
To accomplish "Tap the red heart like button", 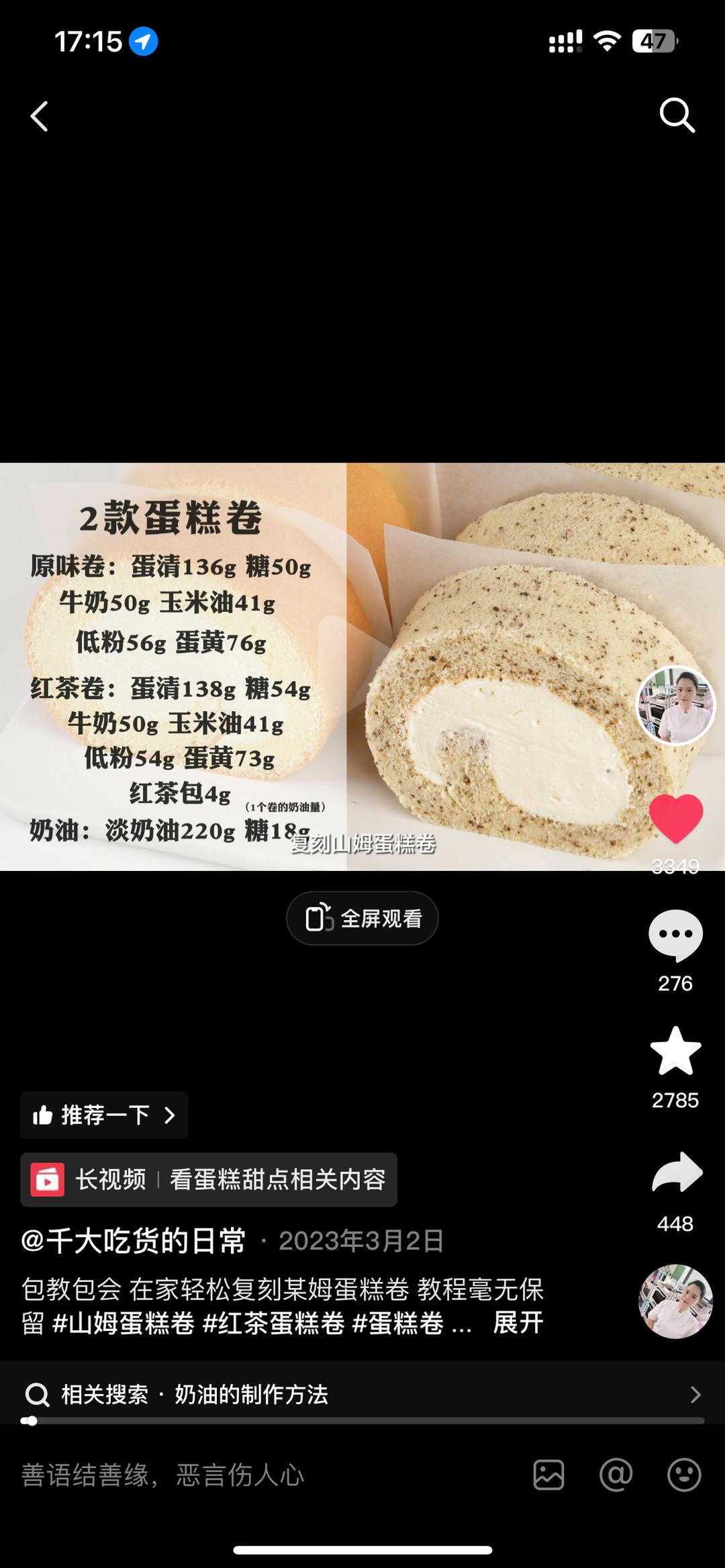I will point(675,818).
